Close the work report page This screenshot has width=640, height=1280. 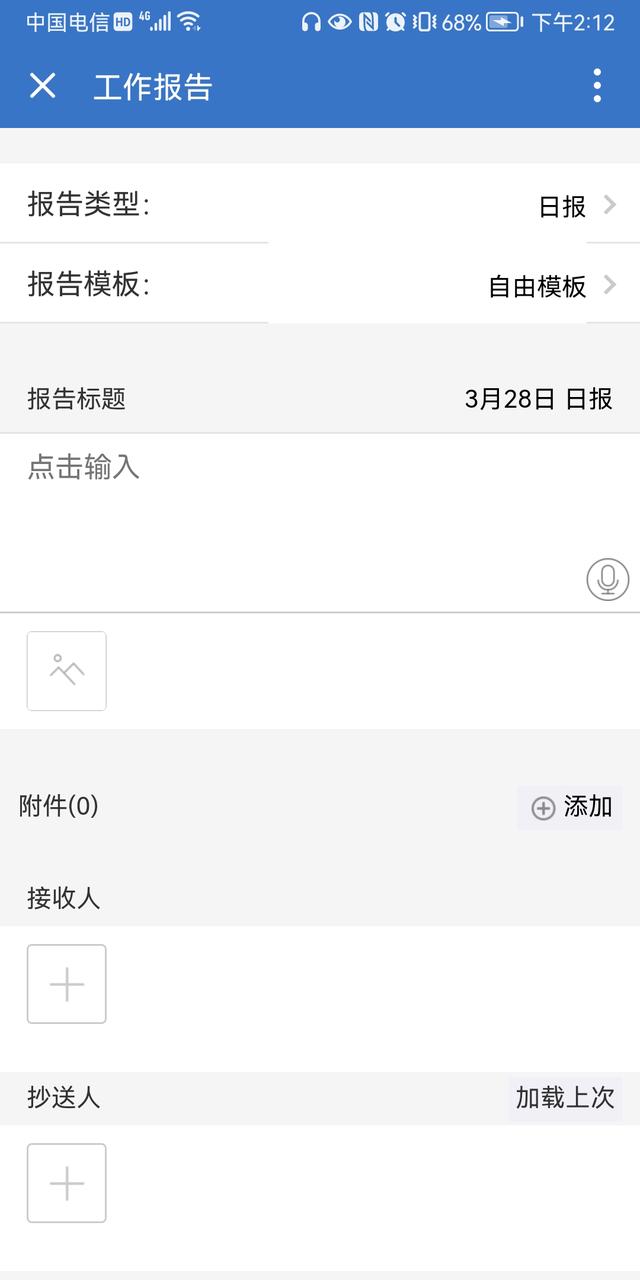coord(43,86)
